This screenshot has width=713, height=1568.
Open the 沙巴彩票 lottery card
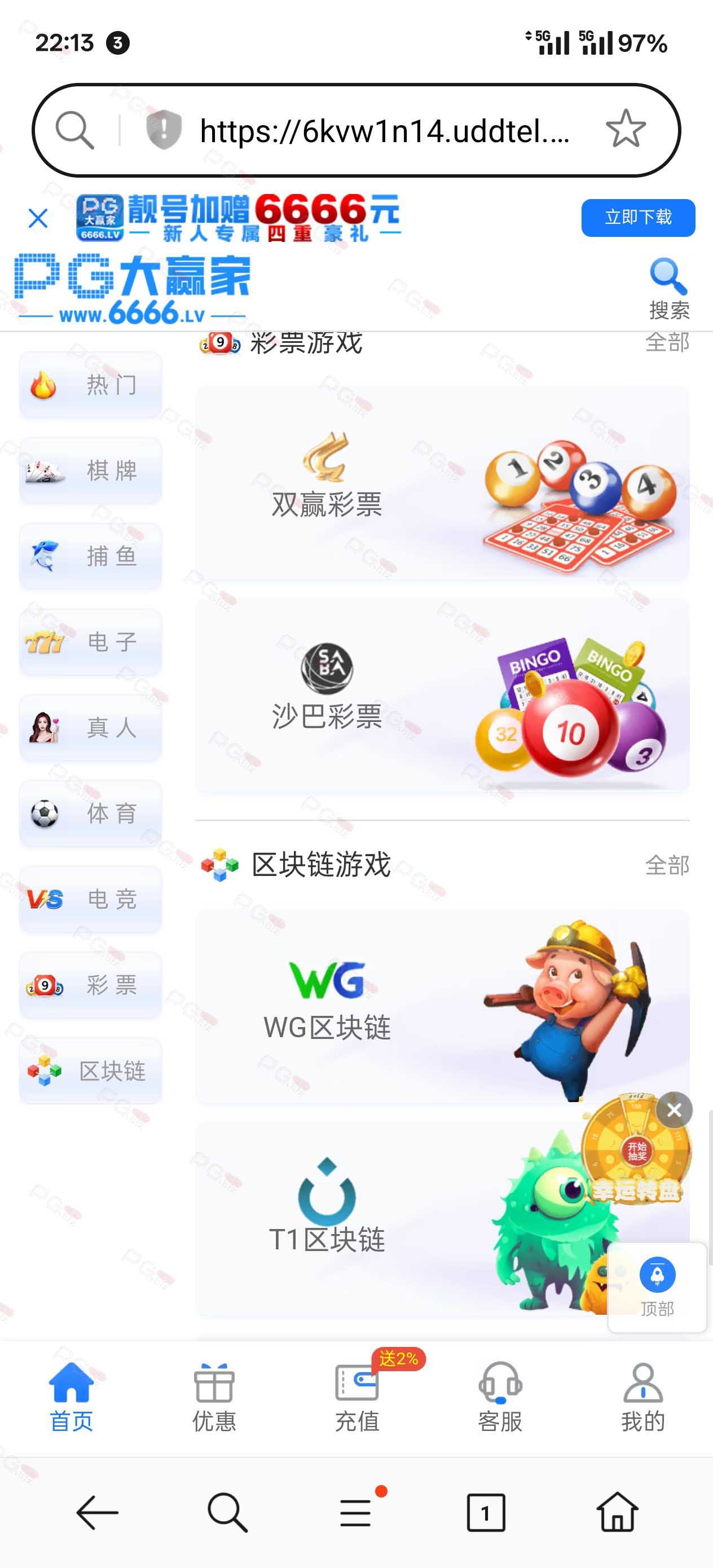442,696
